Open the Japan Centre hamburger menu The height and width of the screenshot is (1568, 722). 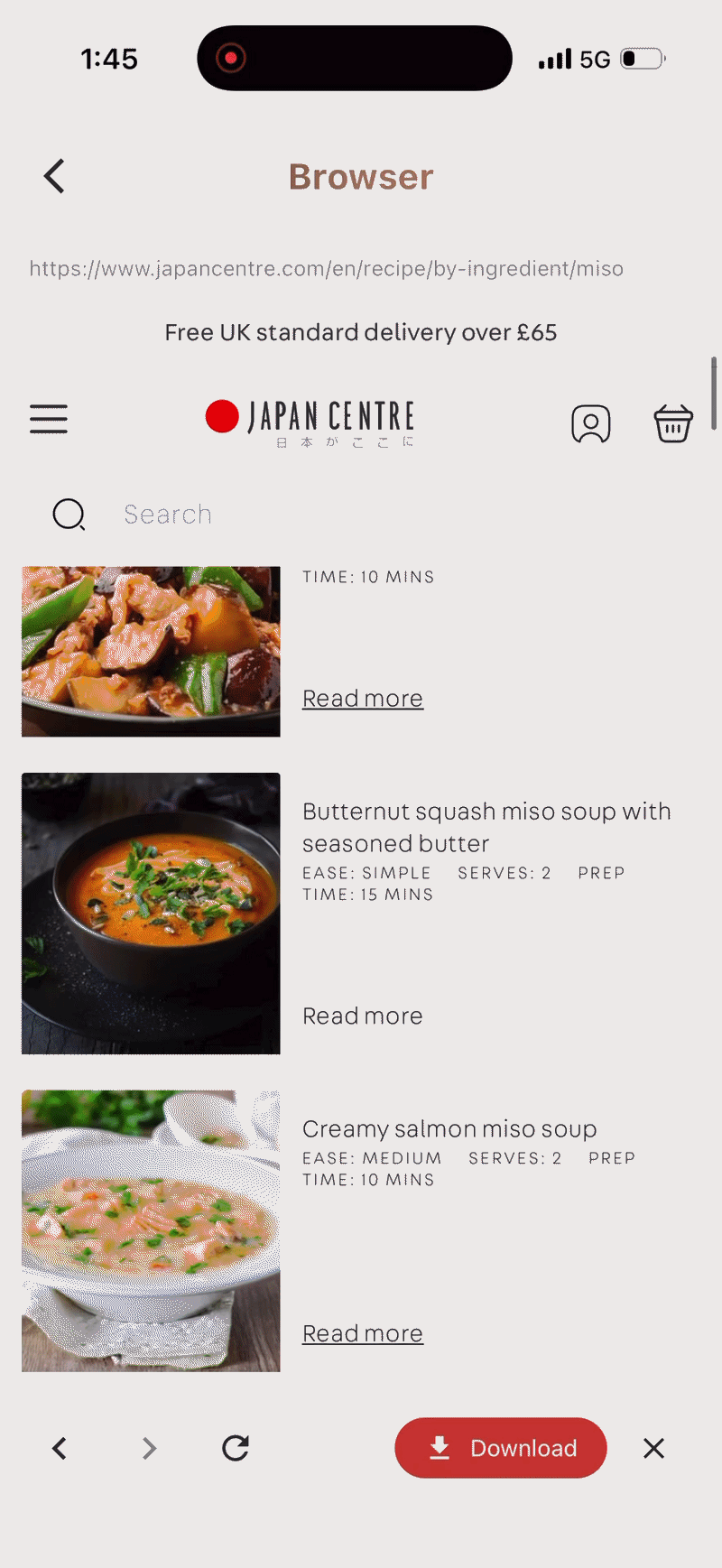pos(49,419)
